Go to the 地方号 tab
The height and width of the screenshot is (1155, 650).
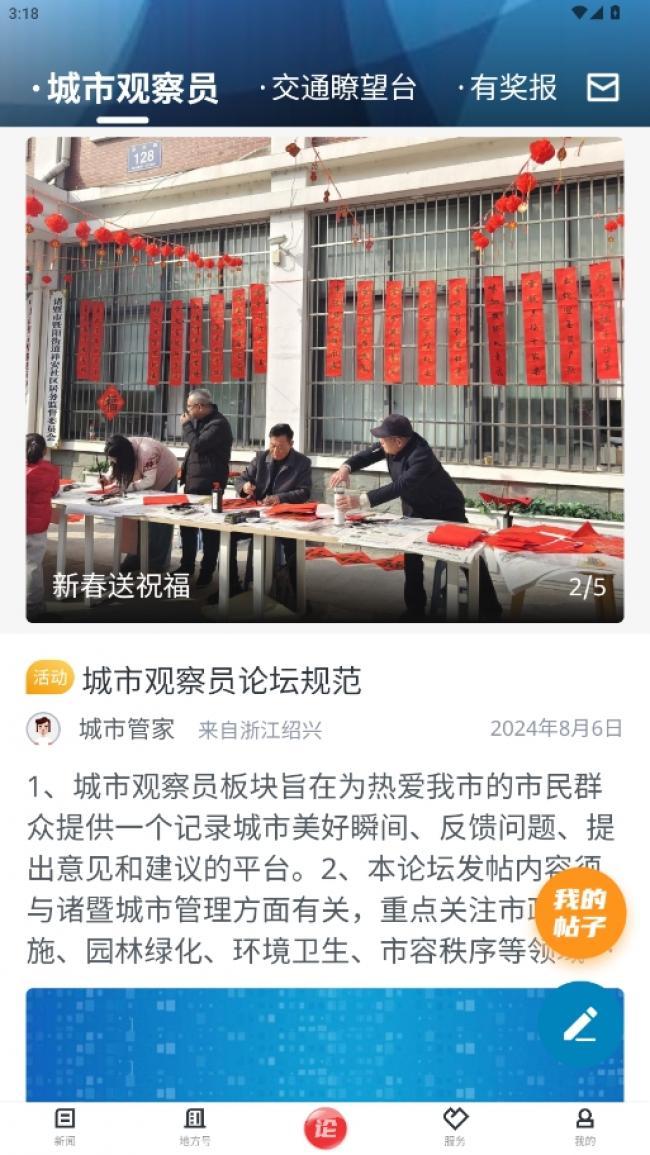coord(195,1127)
